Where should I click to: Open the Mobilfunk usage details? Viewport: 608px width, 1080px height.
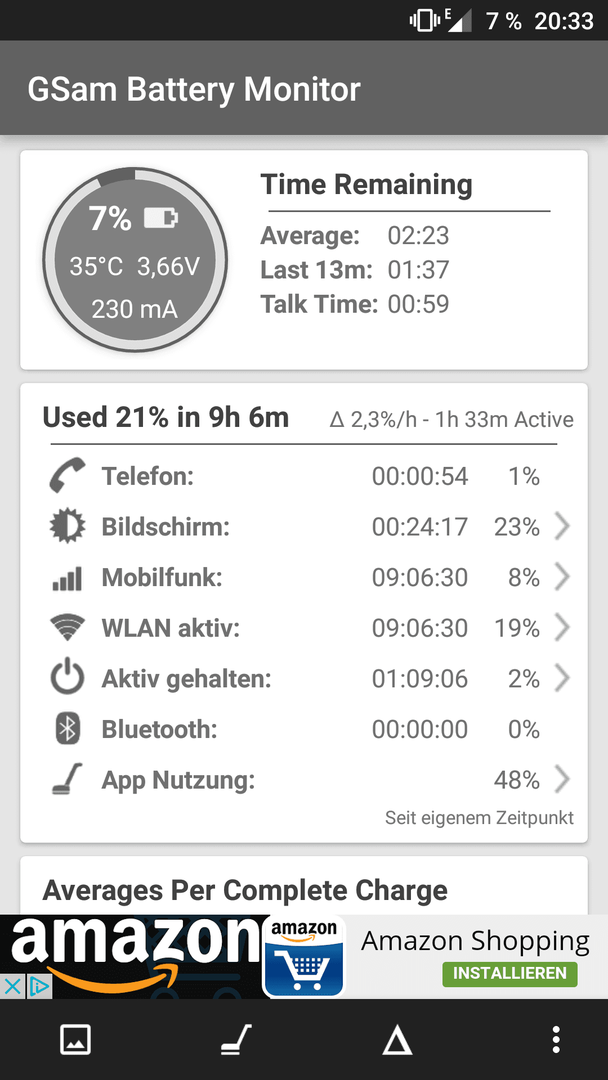(304, 577)
